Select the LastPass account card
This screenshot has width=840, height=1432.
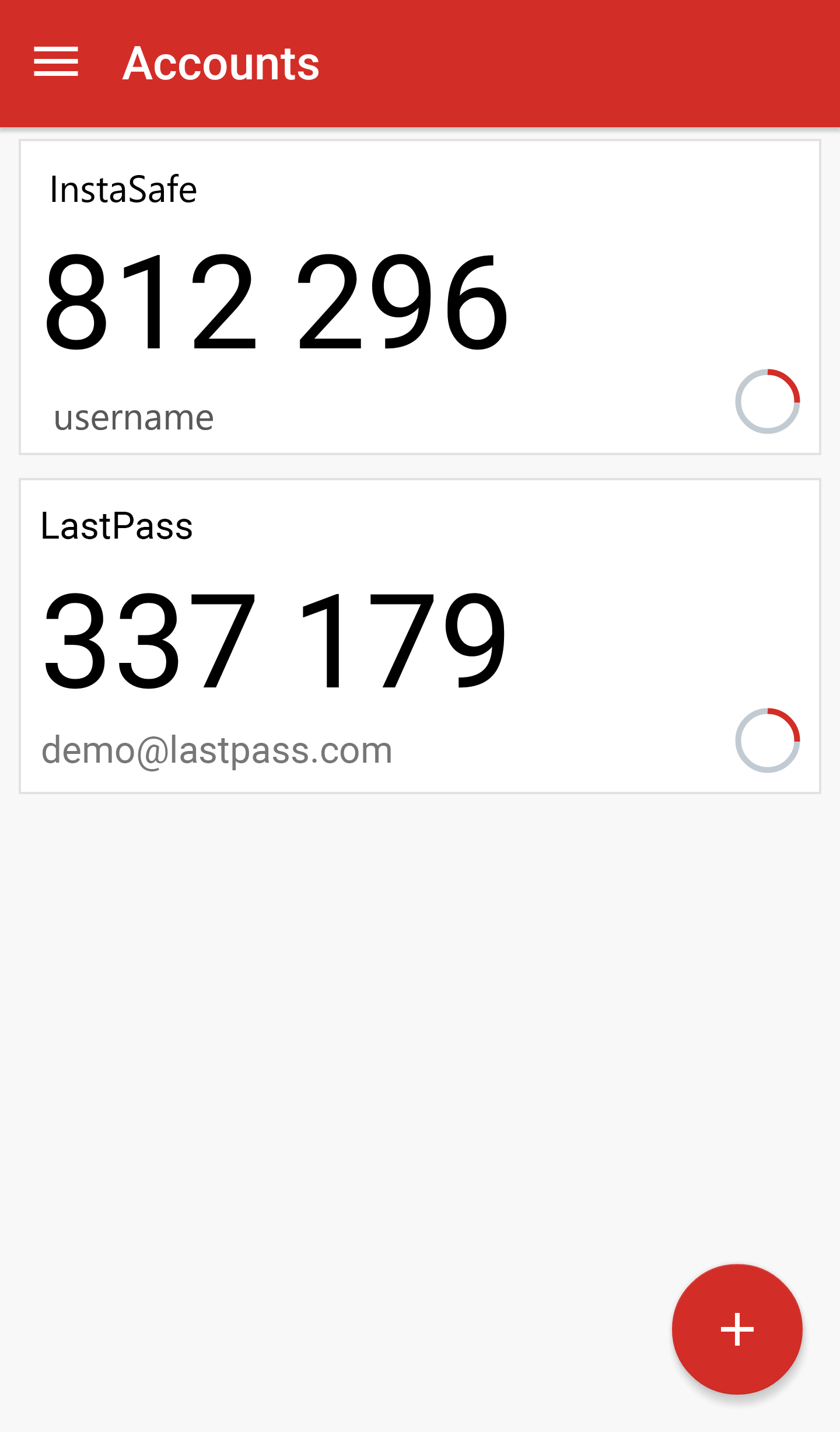click(x=419, y=635)
